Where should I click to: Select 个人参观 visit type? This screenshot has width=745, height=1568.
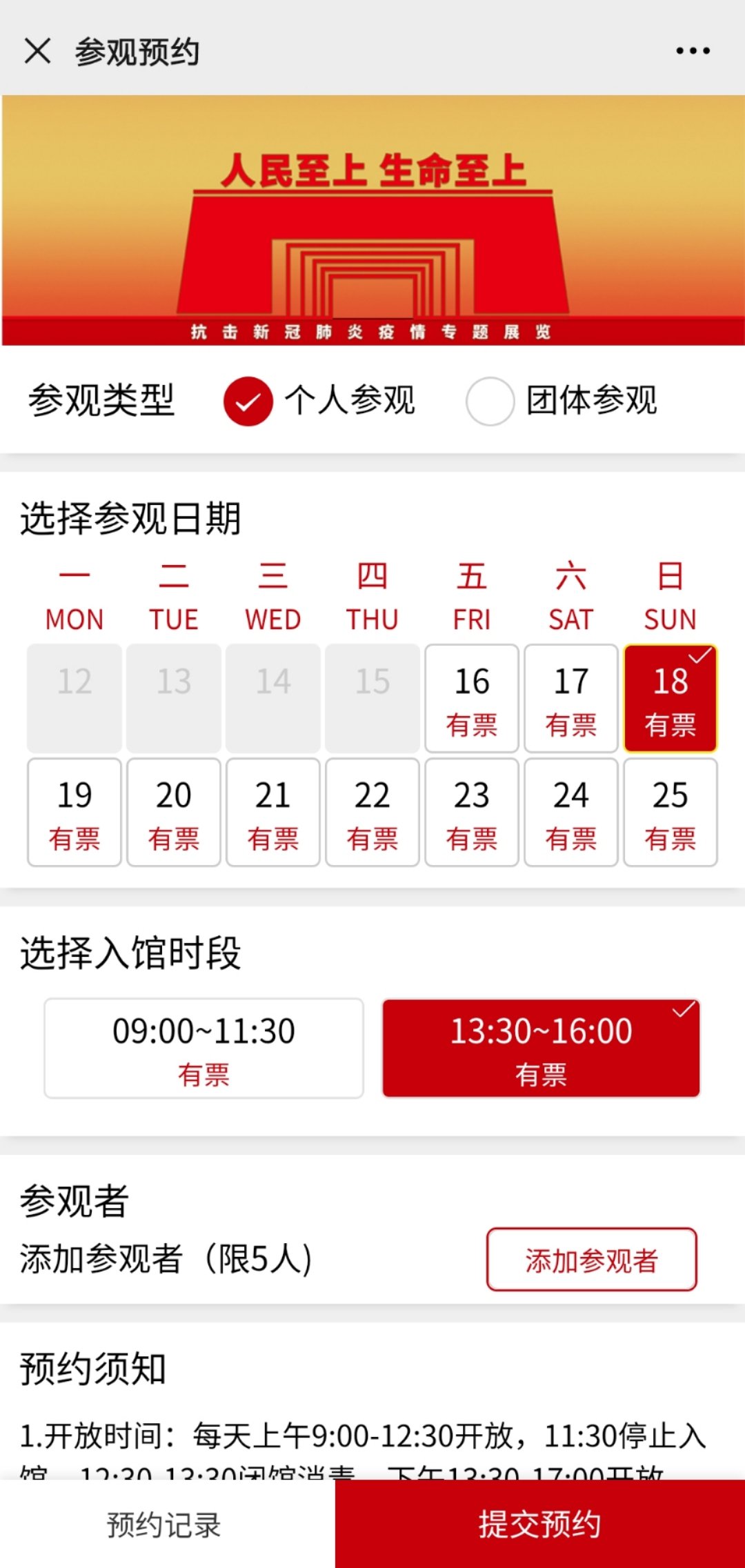point(248,401)
